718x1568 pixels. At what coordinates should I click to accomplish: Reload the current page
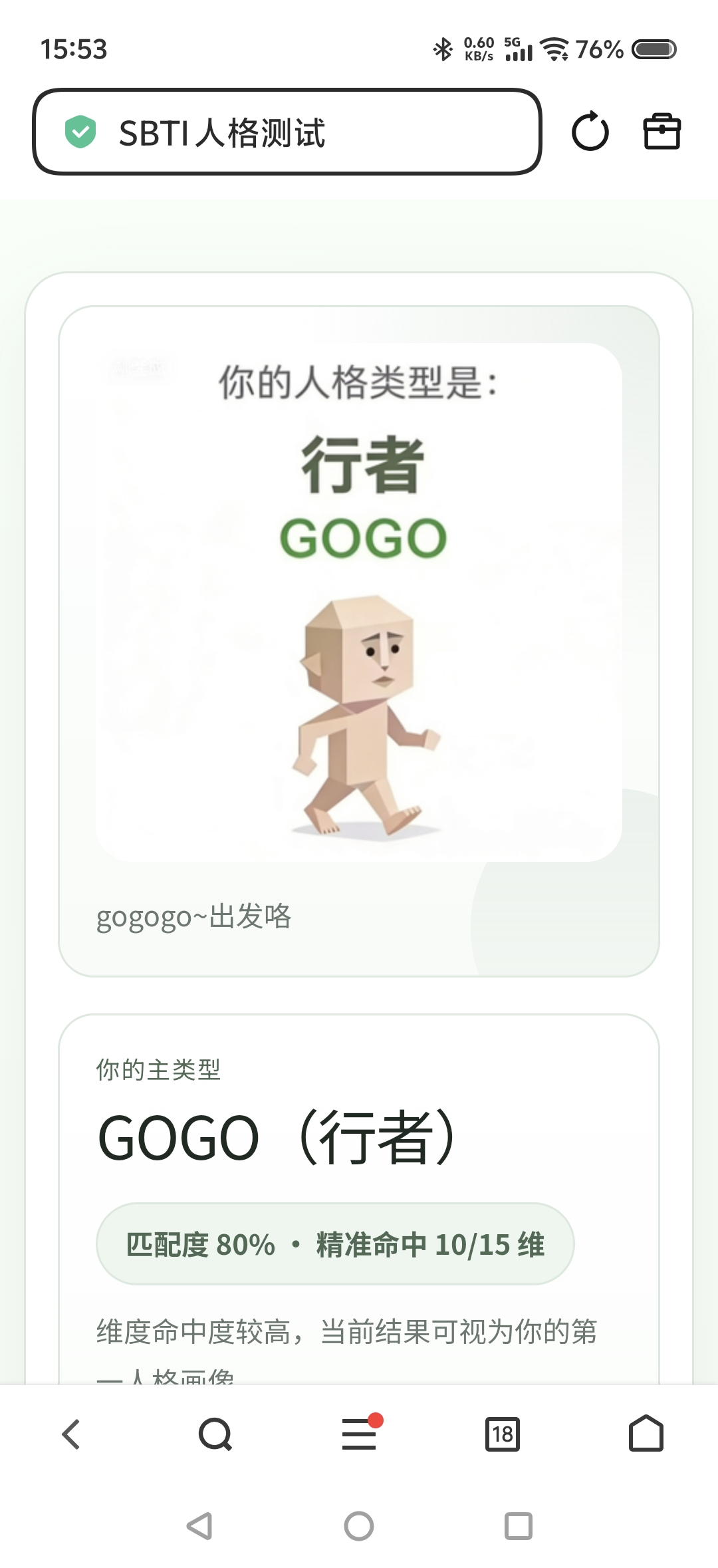(x=590, y=132)
